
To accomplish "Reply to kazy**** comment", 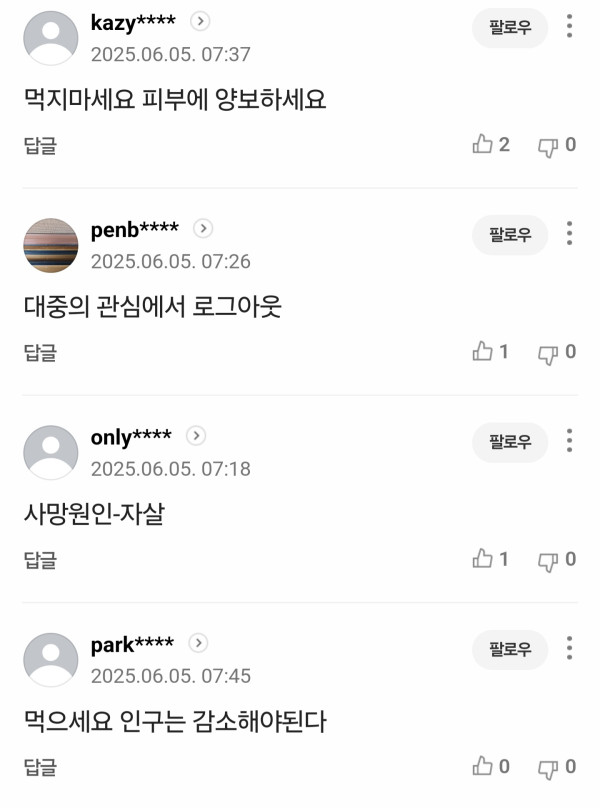I will [x=40, y=145].
